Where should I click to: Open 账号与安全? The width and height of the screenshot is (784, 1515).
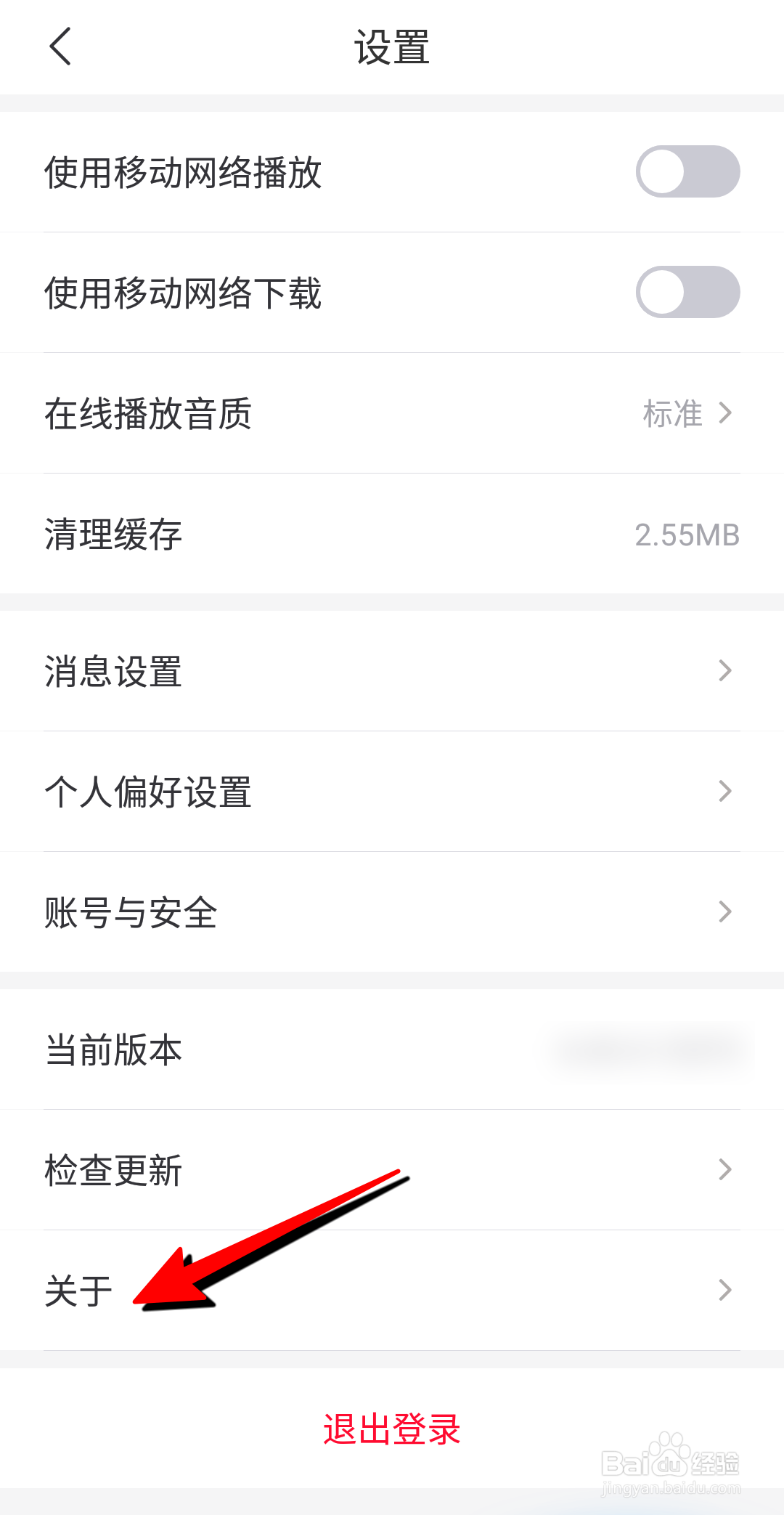(x=392, y=912)
